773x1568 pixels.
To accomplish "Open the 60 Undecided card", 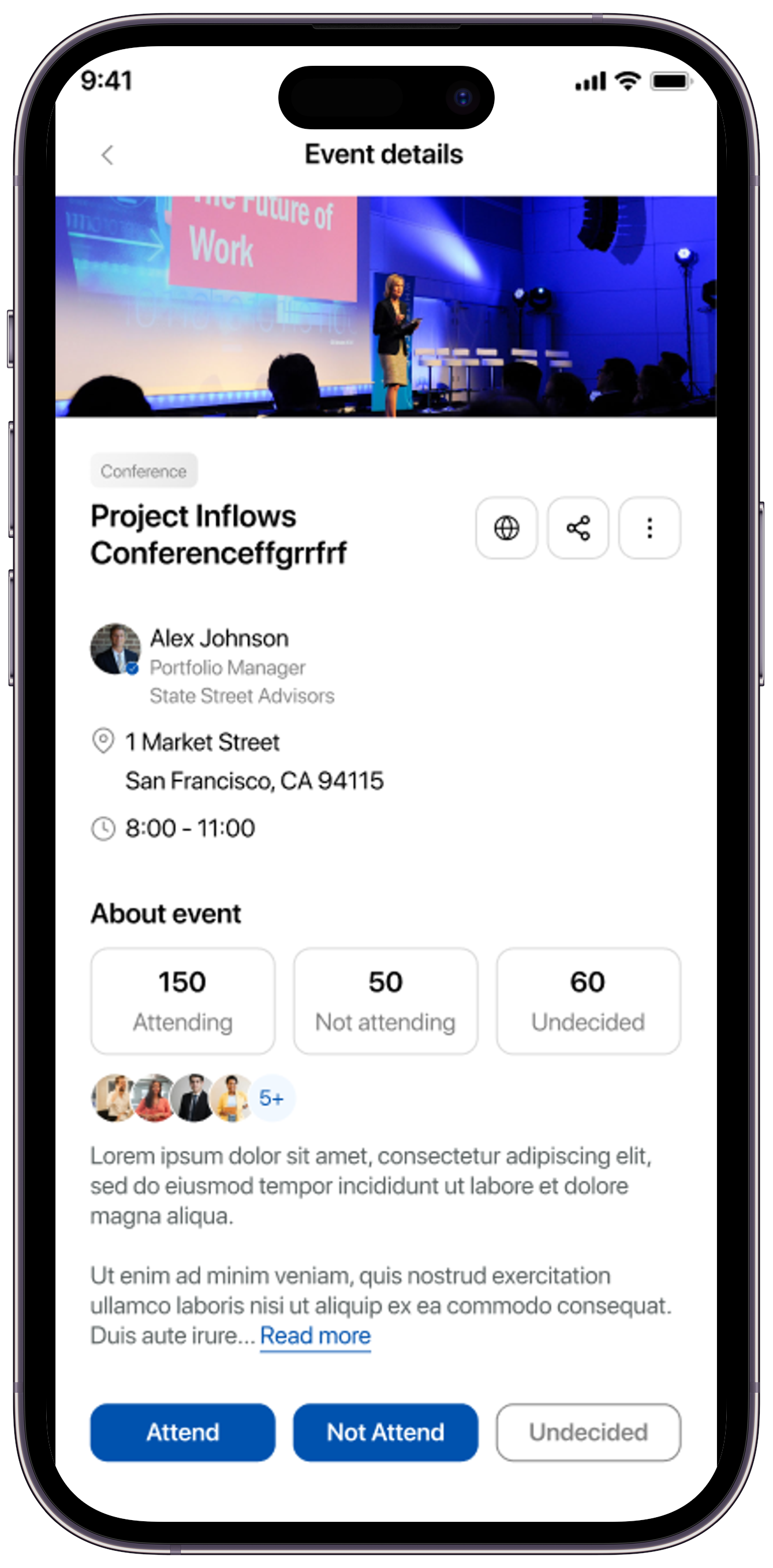I will 588,1000.
